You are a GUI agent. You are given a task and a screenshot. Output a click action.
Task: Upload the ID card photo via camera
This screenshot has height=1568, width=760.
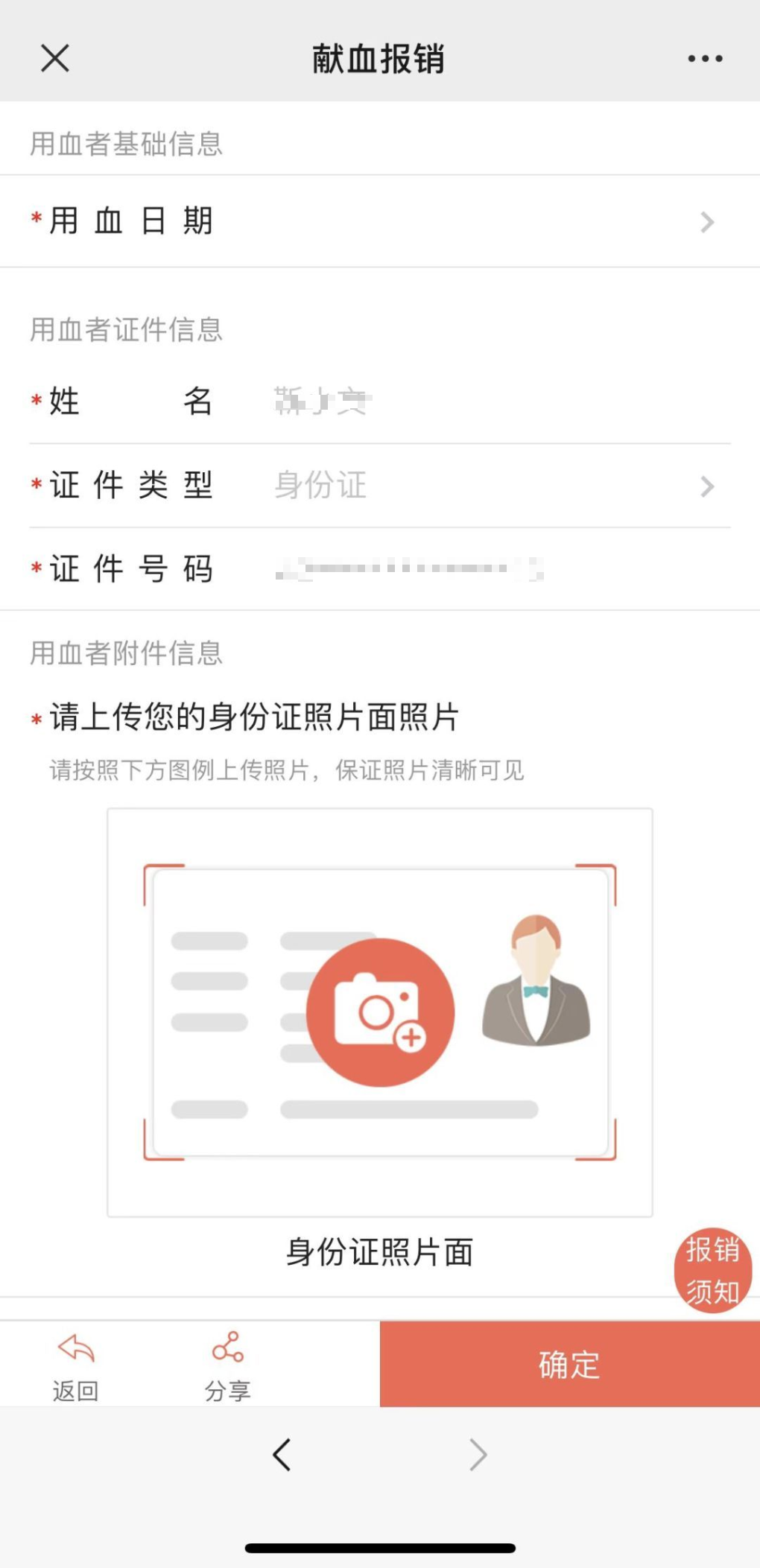pyautogui.click(x=380, y=1012)
